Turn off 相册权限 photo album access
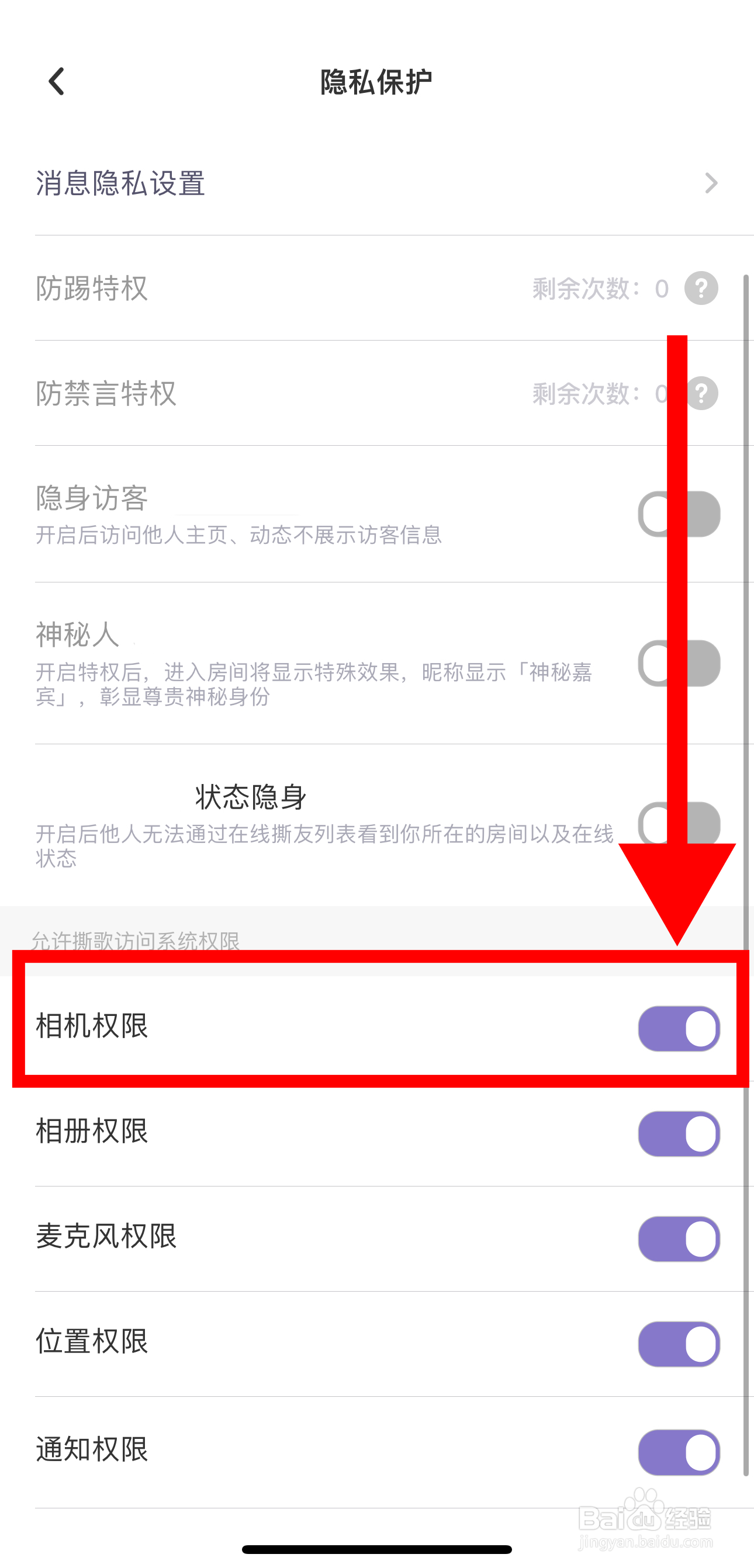 pyautogui.click(x=678, y=1132)
